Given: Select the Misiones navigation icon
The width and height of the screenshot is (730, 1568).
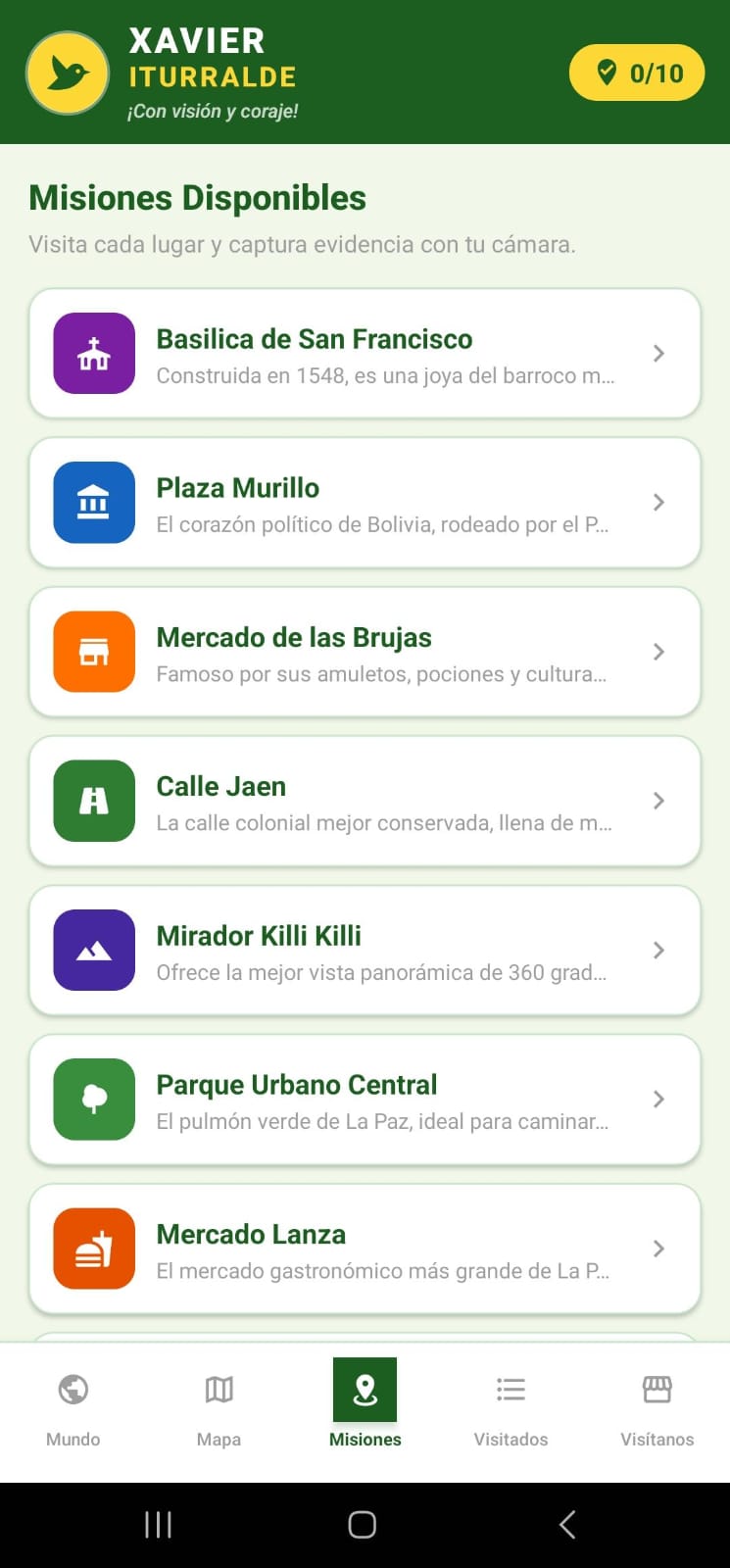Looking at the screenshot, I should (365, 1389).
